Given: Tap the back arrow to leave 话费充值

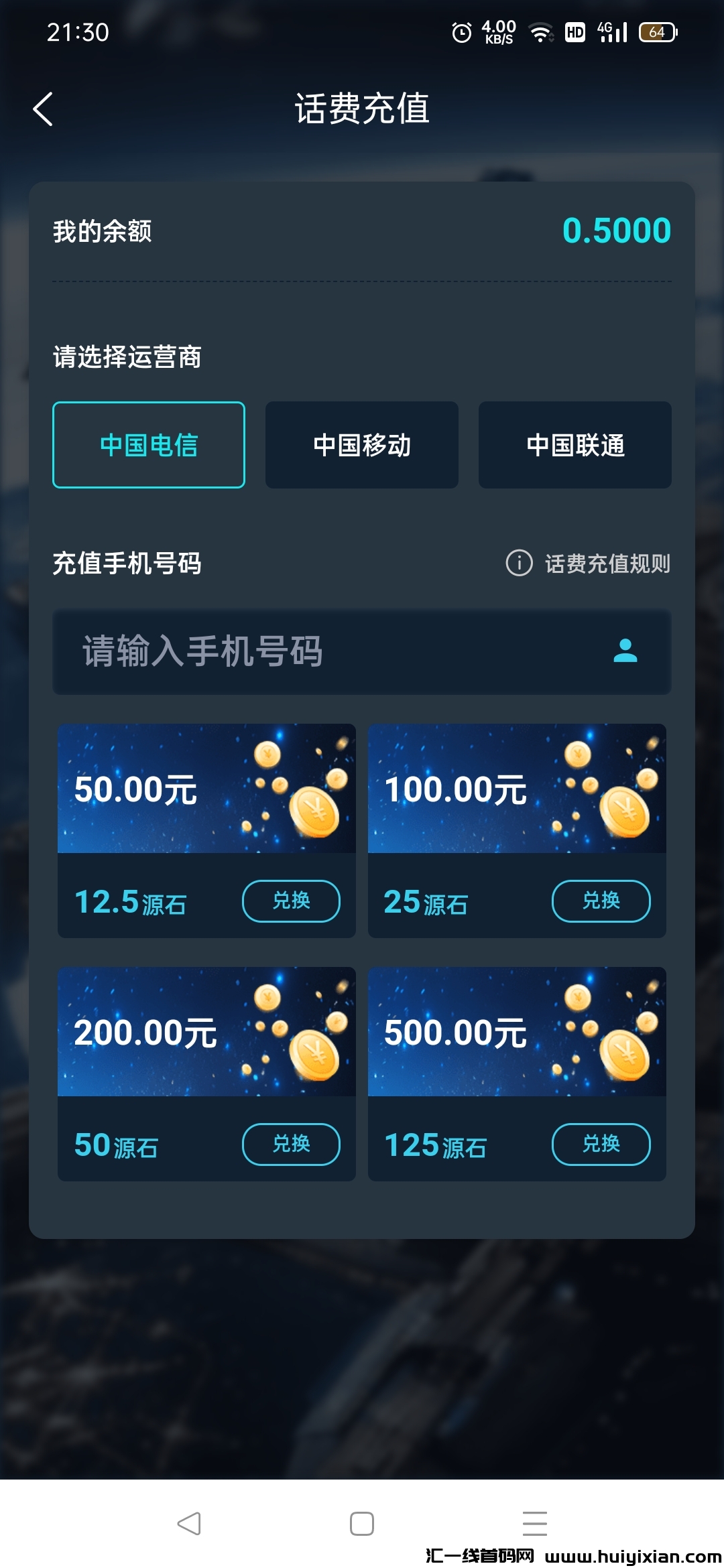Looking at the screenshot, I should [x=44, y=109].
